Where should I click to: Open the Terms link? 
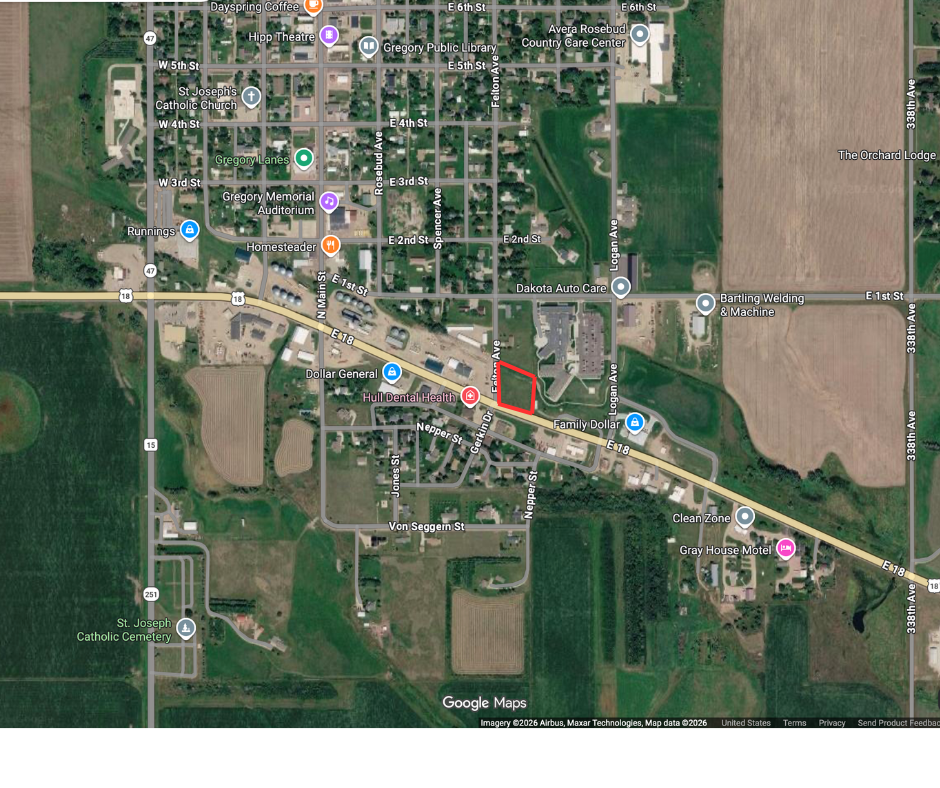pos(794,723)
